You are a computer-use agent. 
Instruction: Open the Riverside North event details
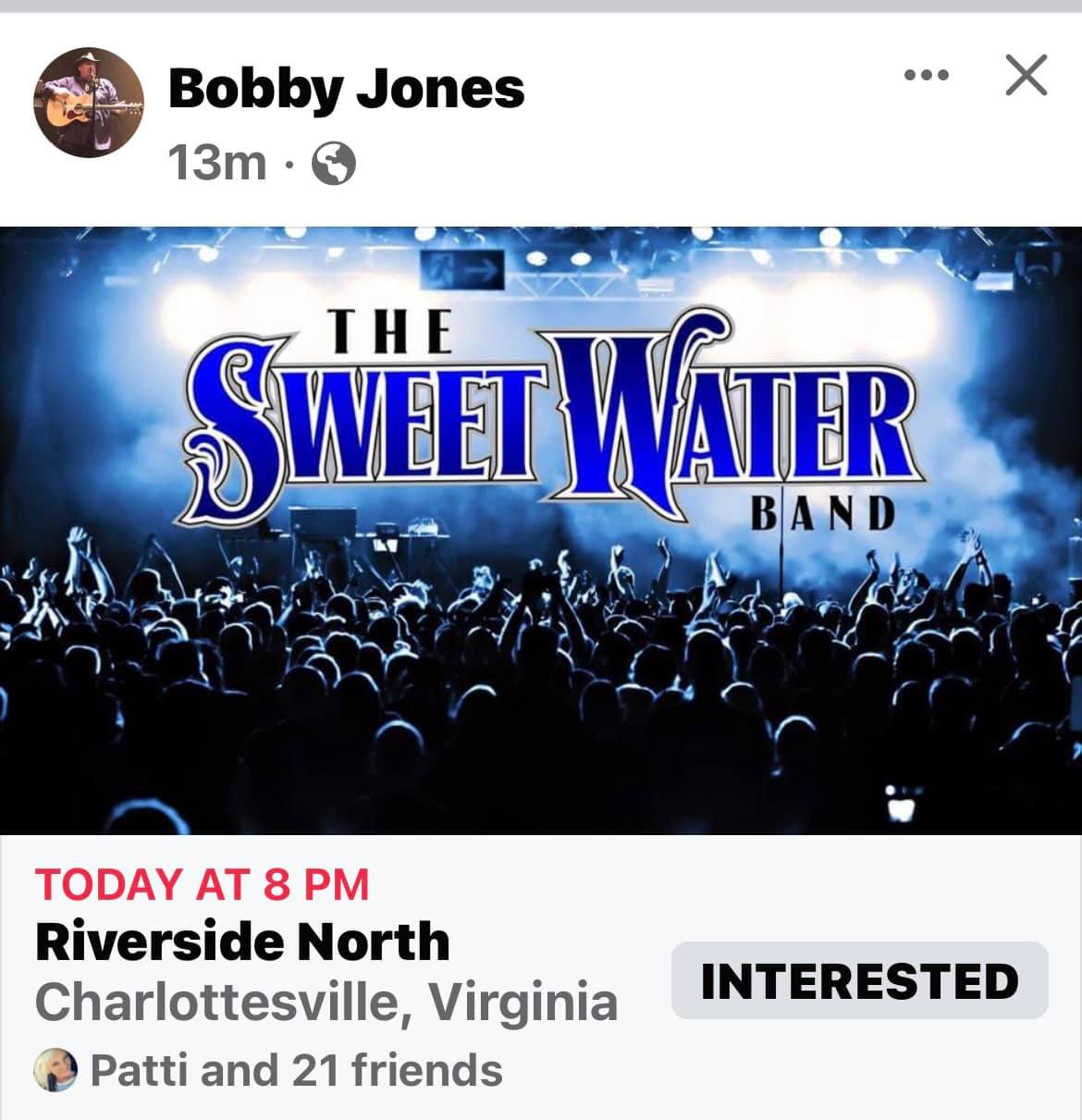(242, 942)
